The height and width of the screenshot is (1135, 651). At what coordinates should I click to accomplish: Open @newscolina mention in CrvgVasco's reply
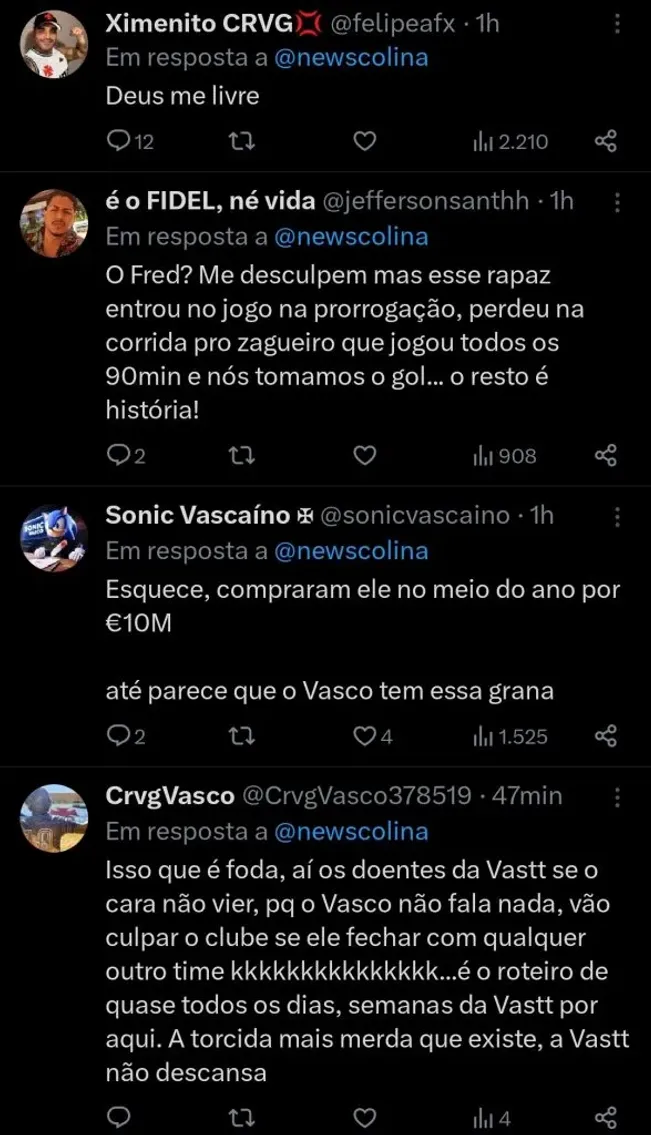(x=350, y=831)
